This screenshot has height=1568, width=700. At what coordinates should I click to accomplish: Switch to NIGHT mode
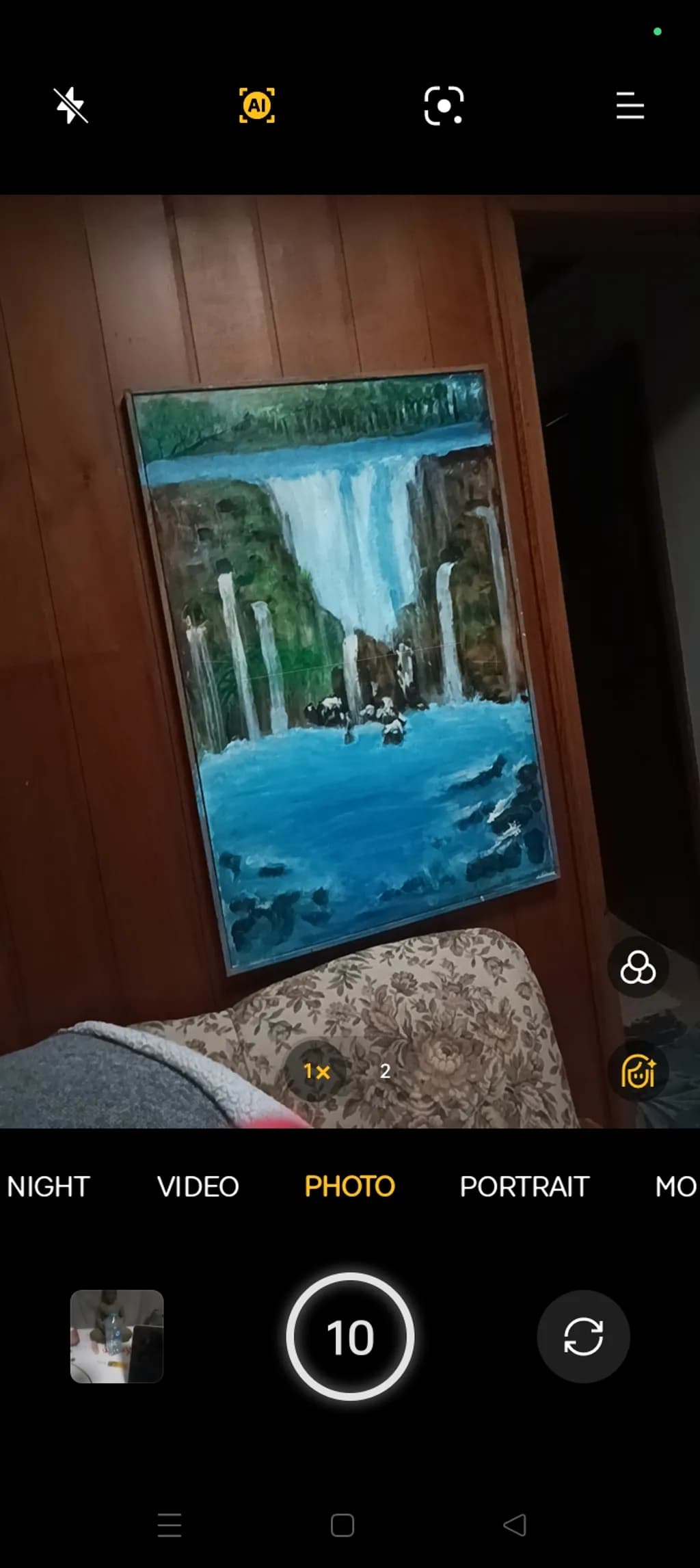(x=49, y=1186)
